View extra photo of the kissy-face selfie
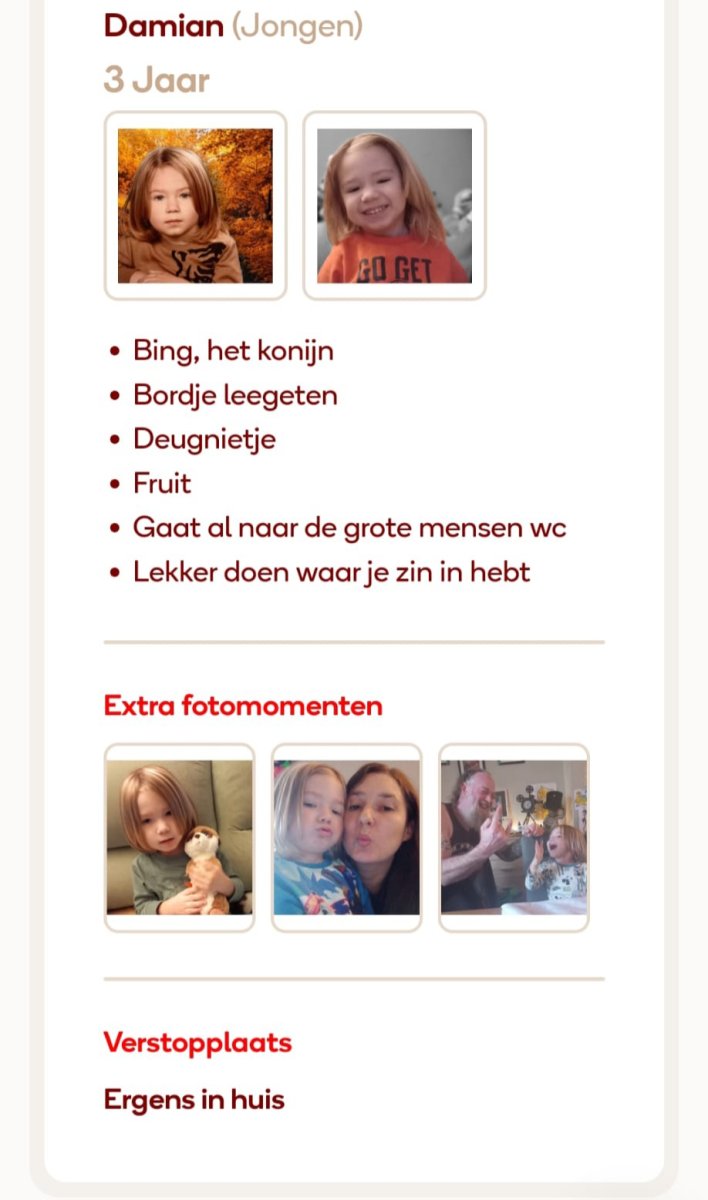 point(346,837)
